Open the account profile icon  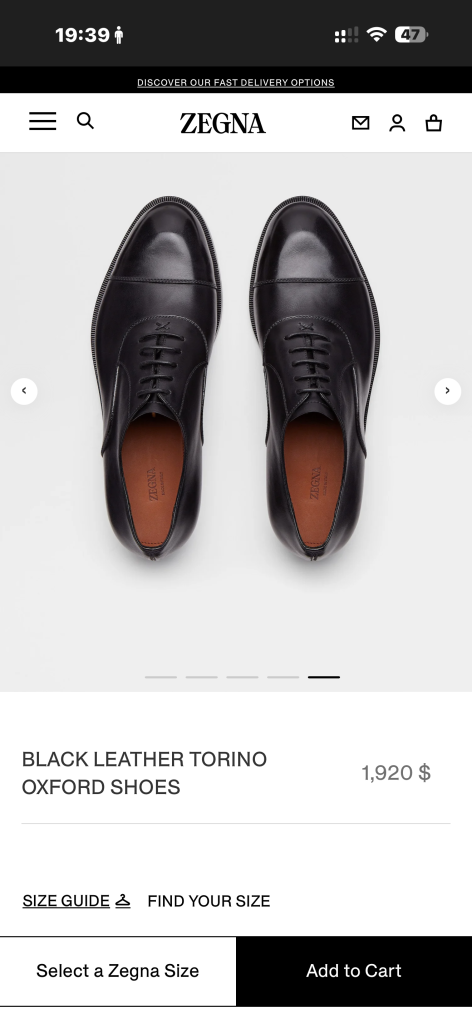tap(397, 123)
